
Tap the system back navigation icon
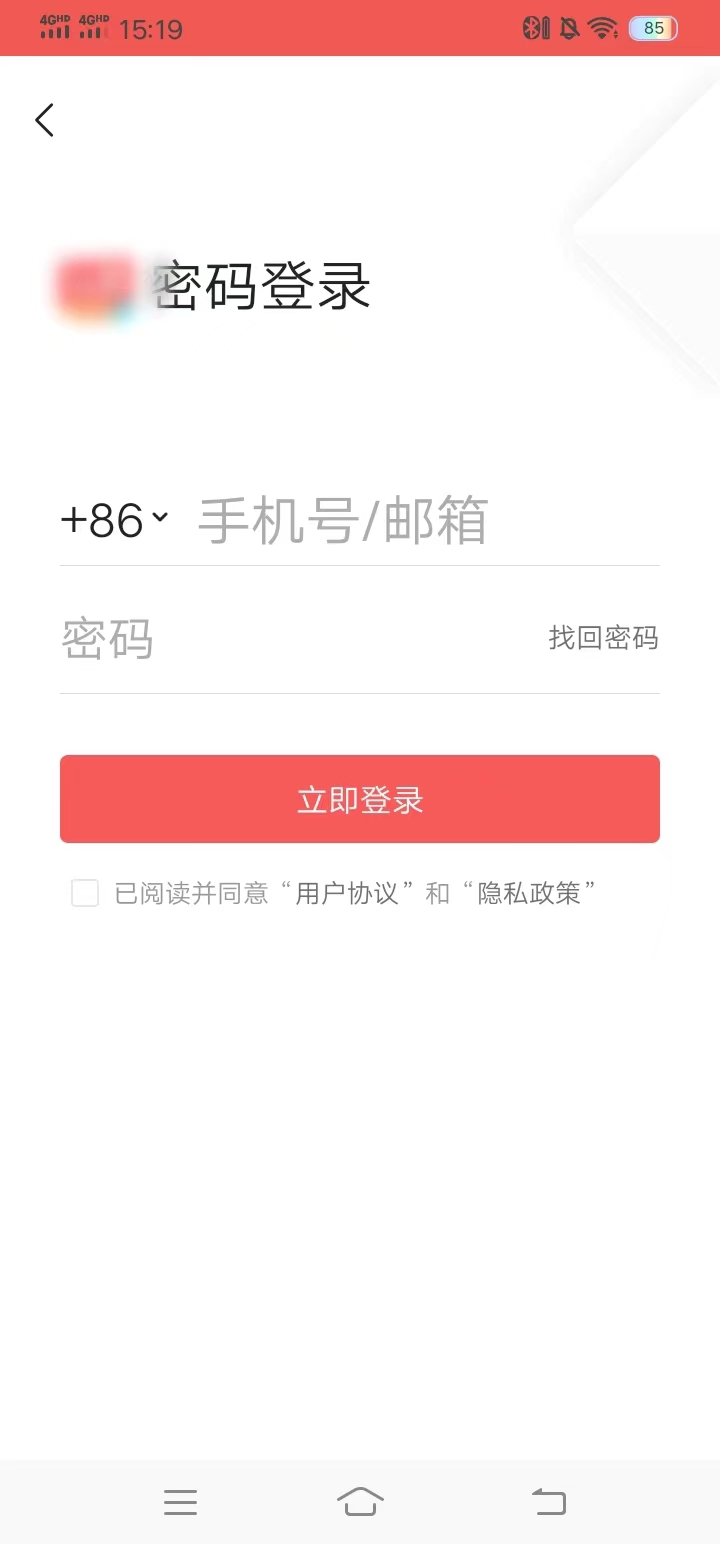point(548,1501)
